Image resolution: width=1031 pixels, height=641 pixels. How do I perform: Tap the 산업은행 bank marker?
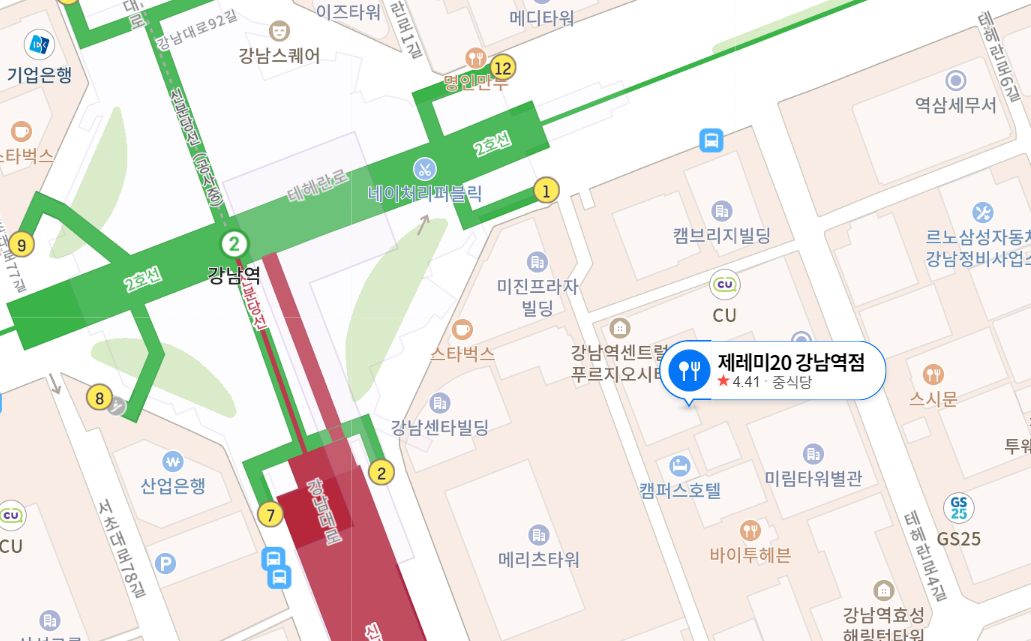(173, 462)
